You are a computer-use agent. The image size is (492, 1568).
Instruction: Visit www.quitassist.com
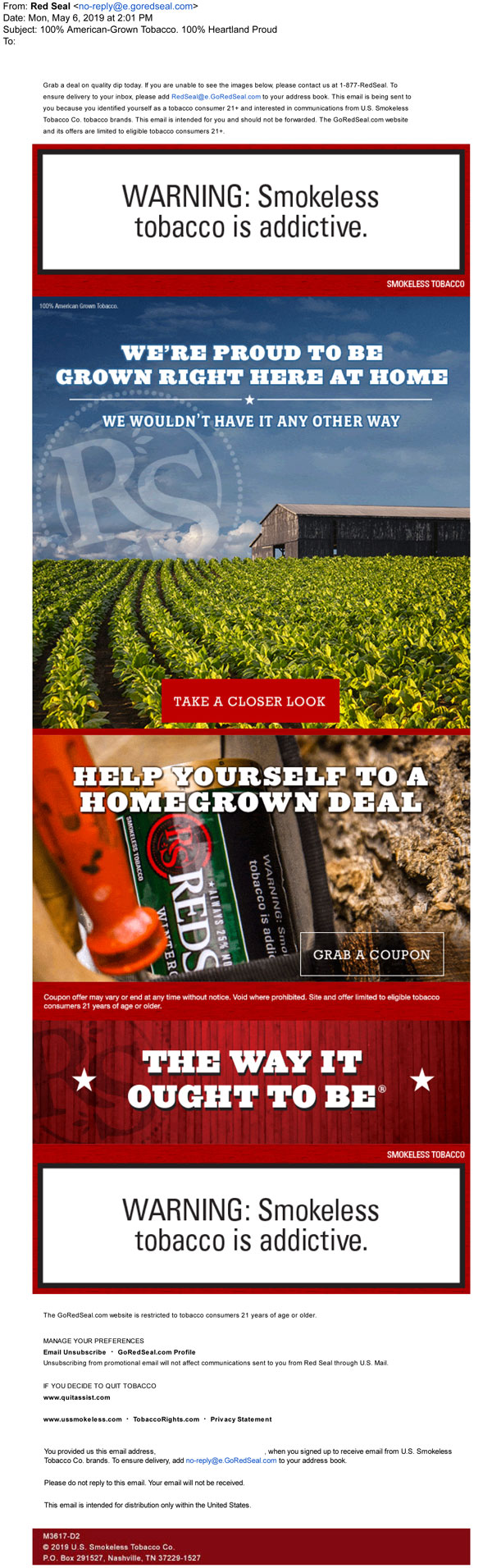pos(76,1397)
